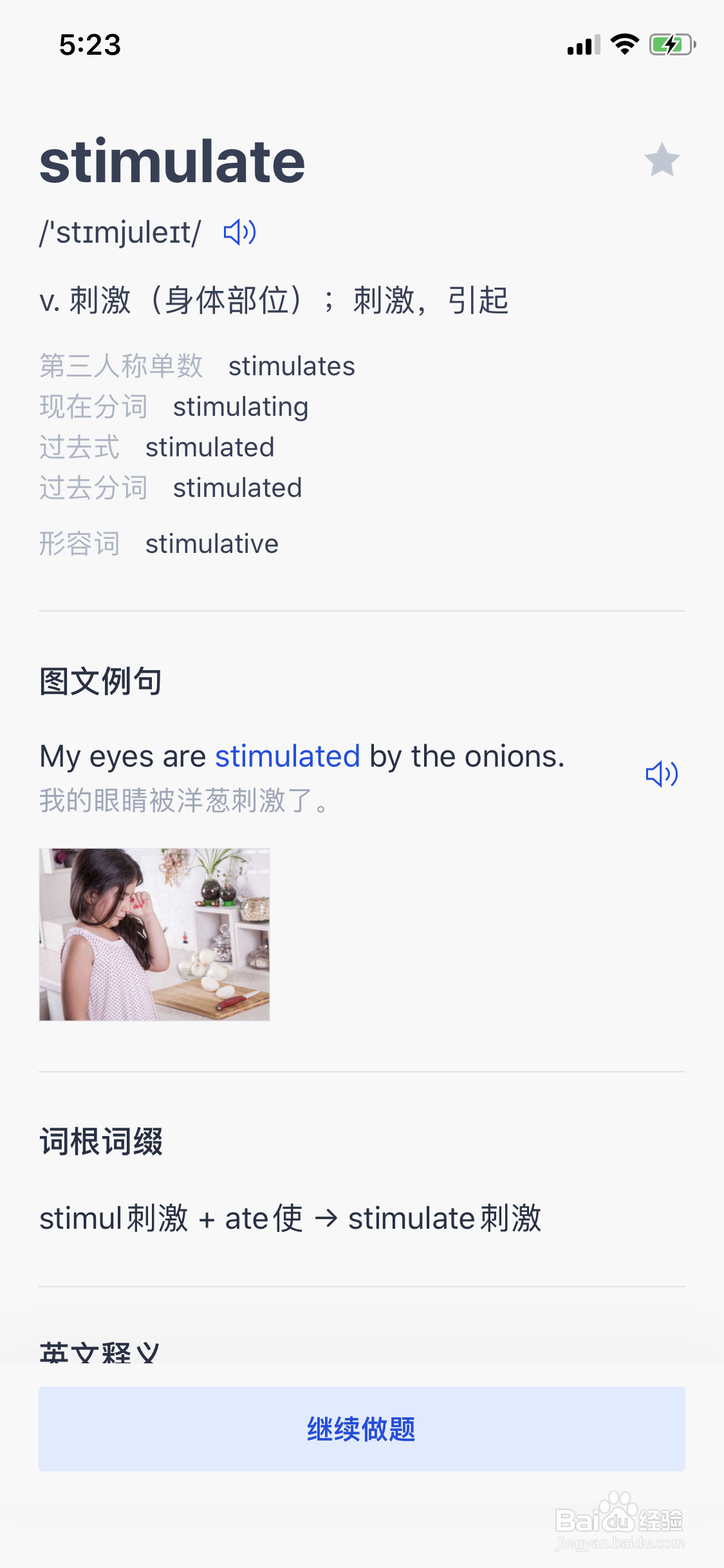Play pronunciation of stimulate
This screenshot has height=1568, width=724.
point(239,232)
